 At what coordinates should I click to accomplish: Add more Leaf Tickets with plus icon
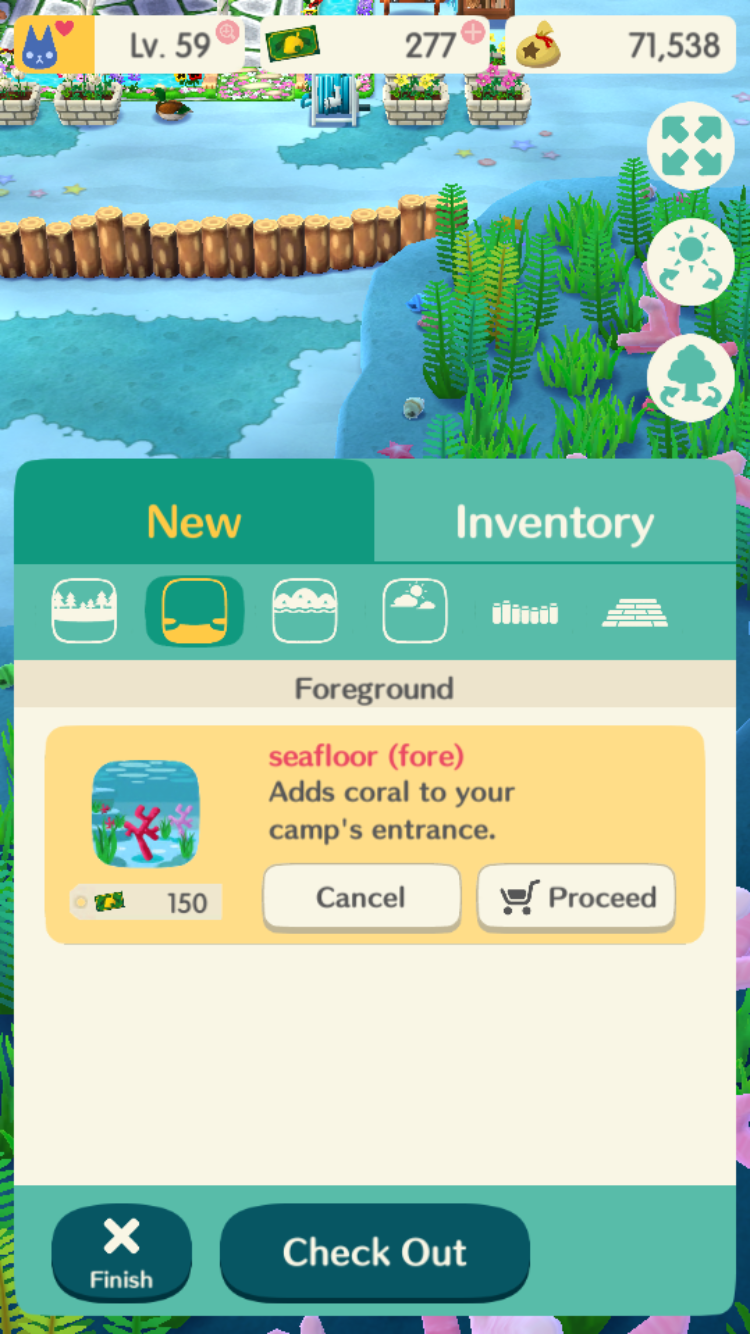point(472,31)
